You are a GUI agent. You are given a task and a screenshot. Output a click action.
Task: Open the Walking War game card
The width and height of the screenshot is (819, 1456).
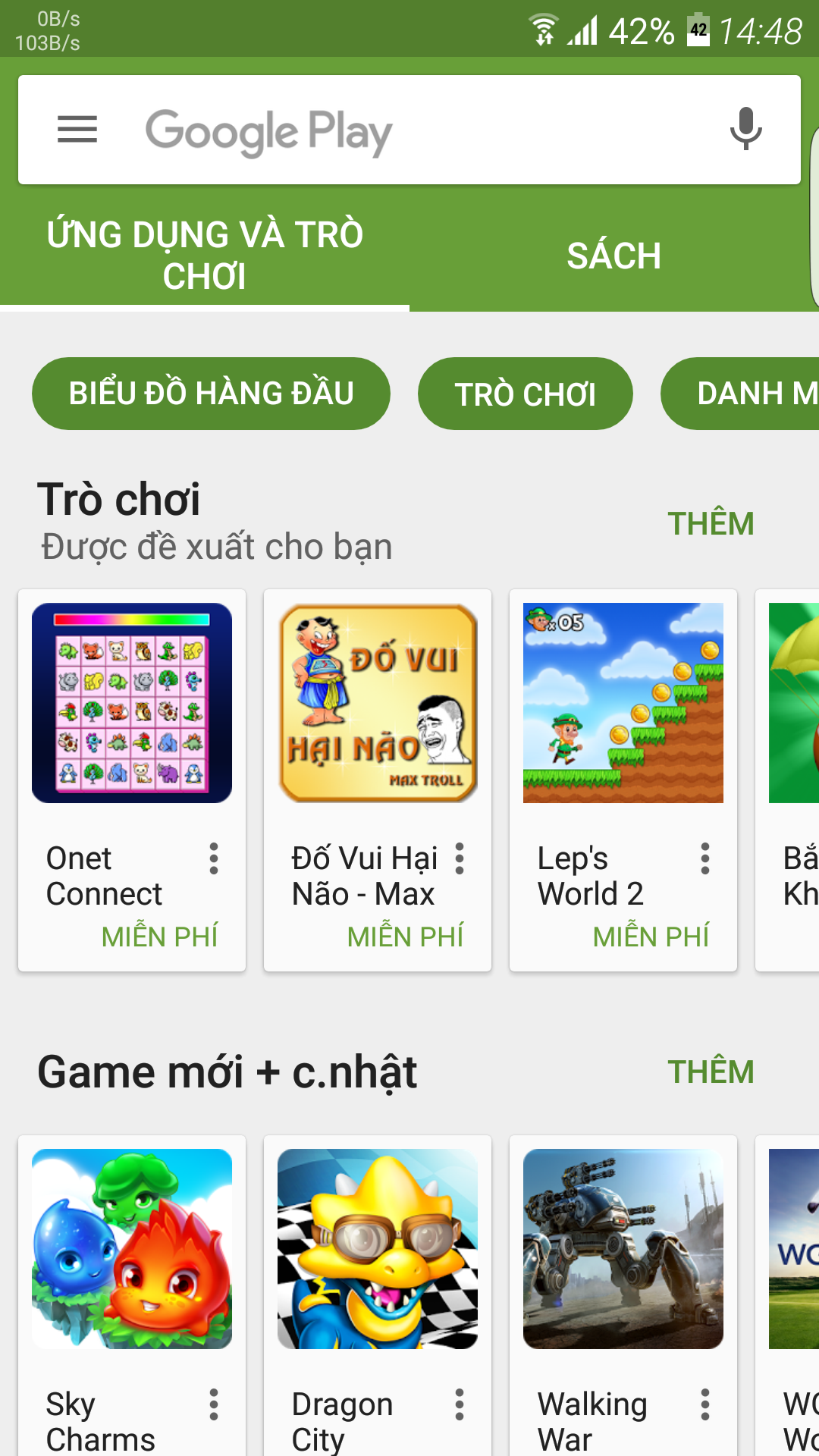[x=623, y=1295]
